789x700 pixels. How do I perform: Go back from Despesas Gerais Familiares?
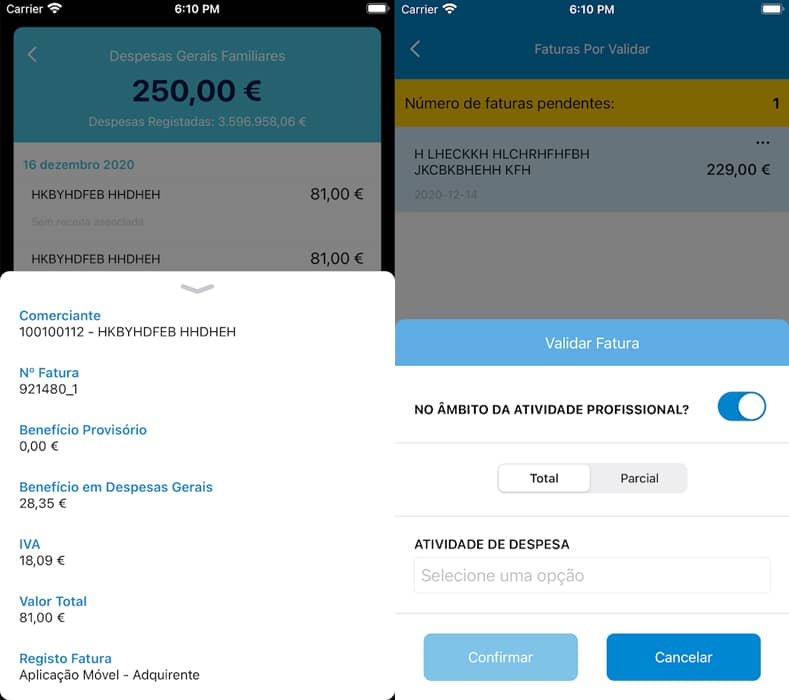pos(32,55)
